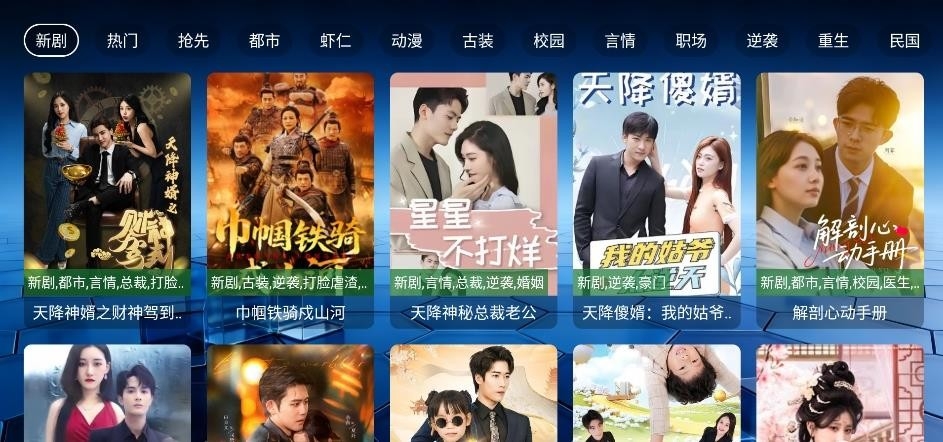
Task: Switch to the 言情 tab
Action: click(x=620, y=41)
